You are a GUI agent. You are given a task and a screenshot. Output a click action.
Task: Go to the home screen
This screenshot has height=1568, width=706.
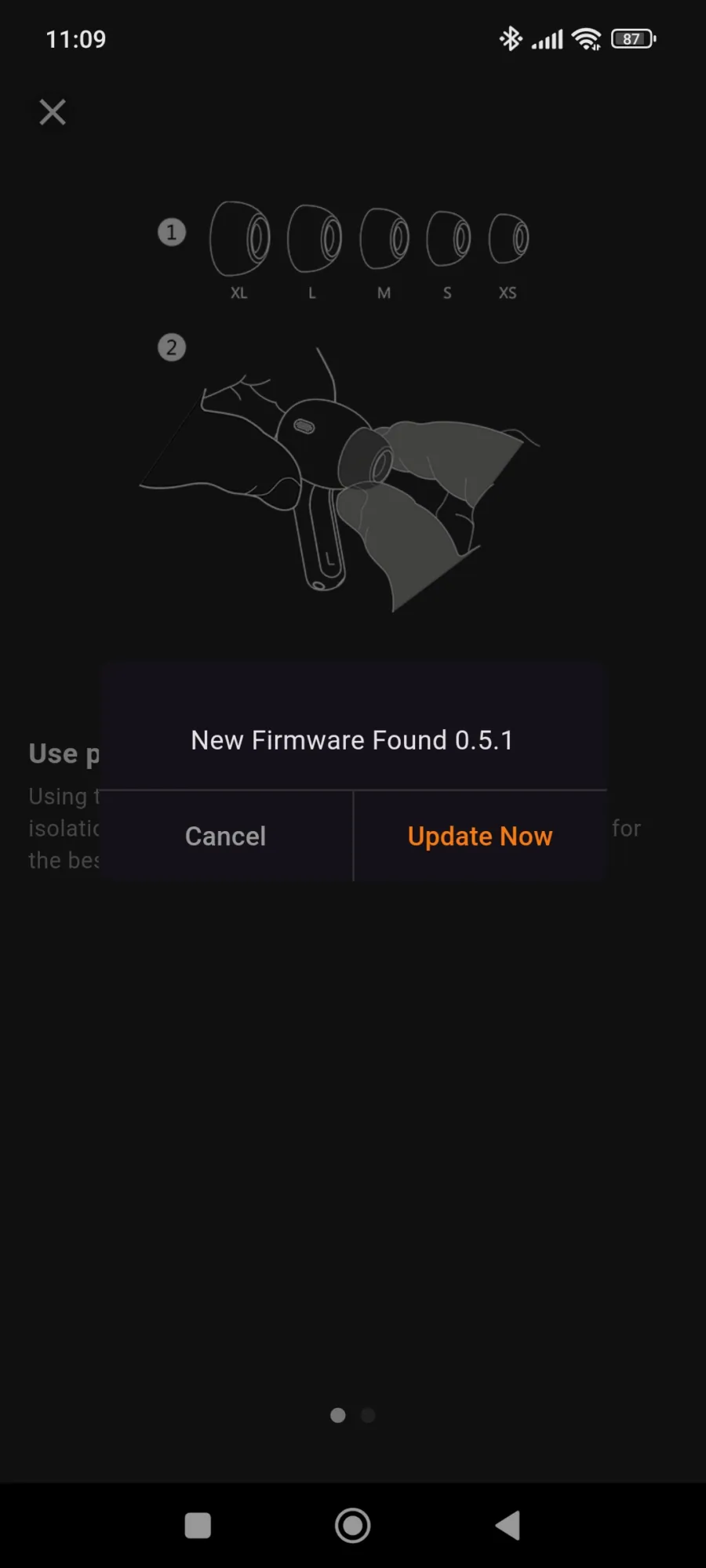tap(353, 1526)
